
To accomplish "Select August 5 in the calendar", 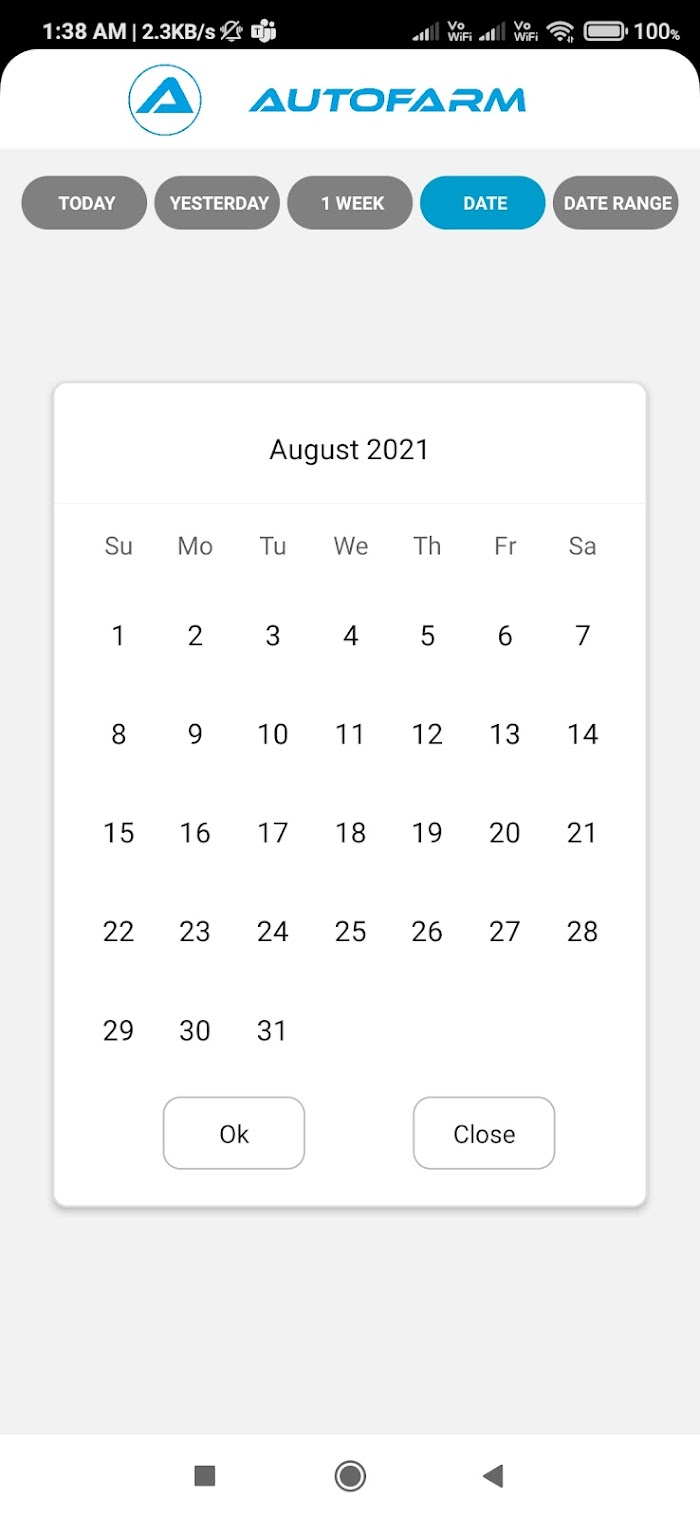I will coord(427,636).
